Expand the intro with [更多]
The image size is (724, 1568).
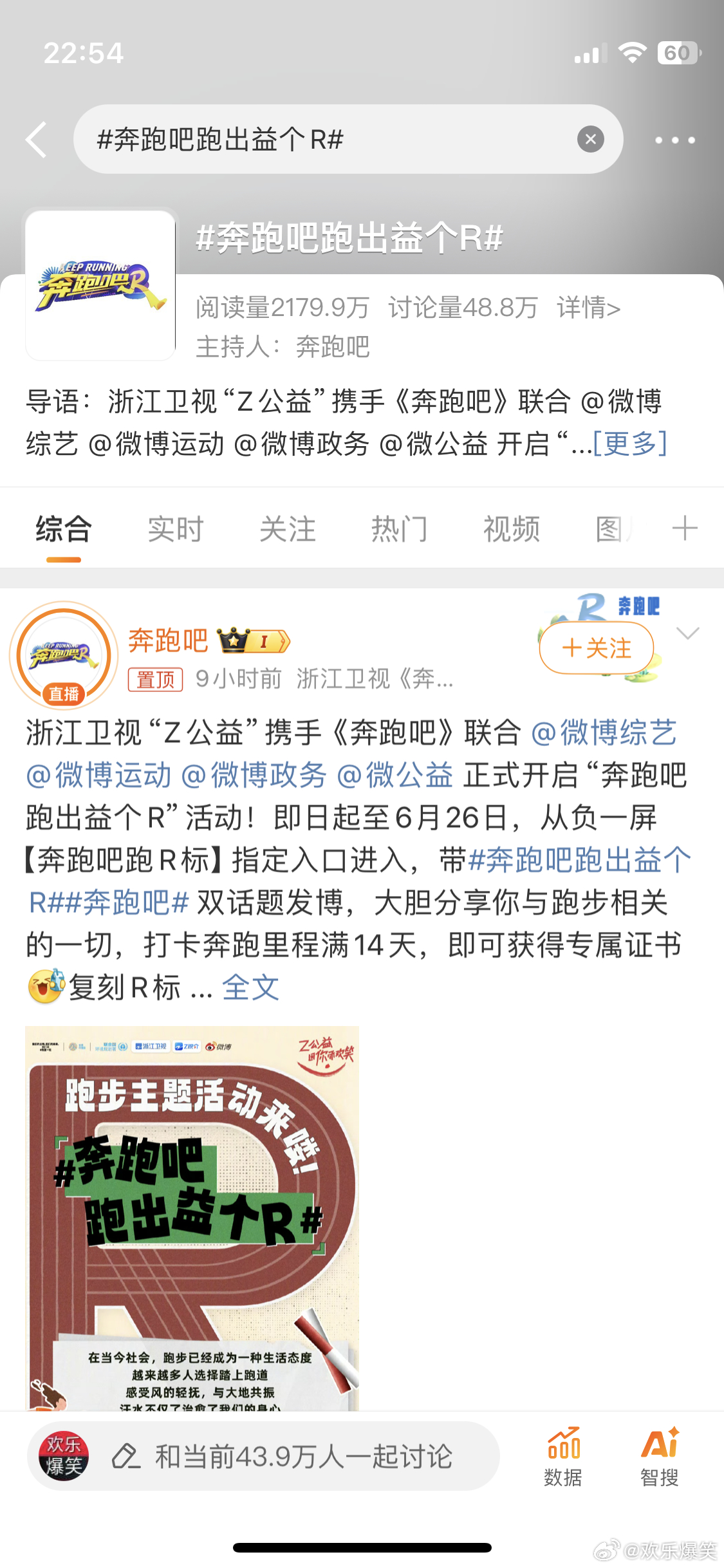click(x=630, y=443)
